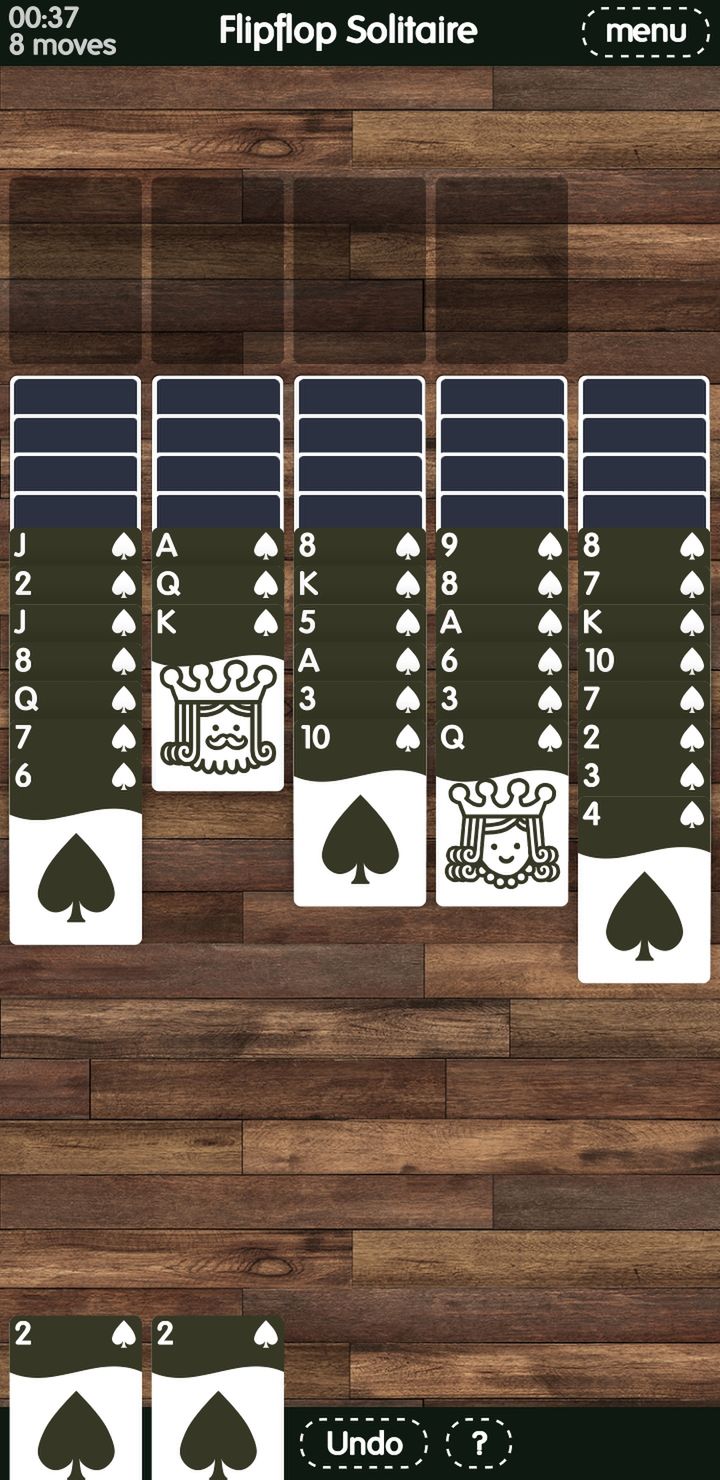
Task: Select the king of spades face card
Action: pyautogui.click(x=218, y=698)
